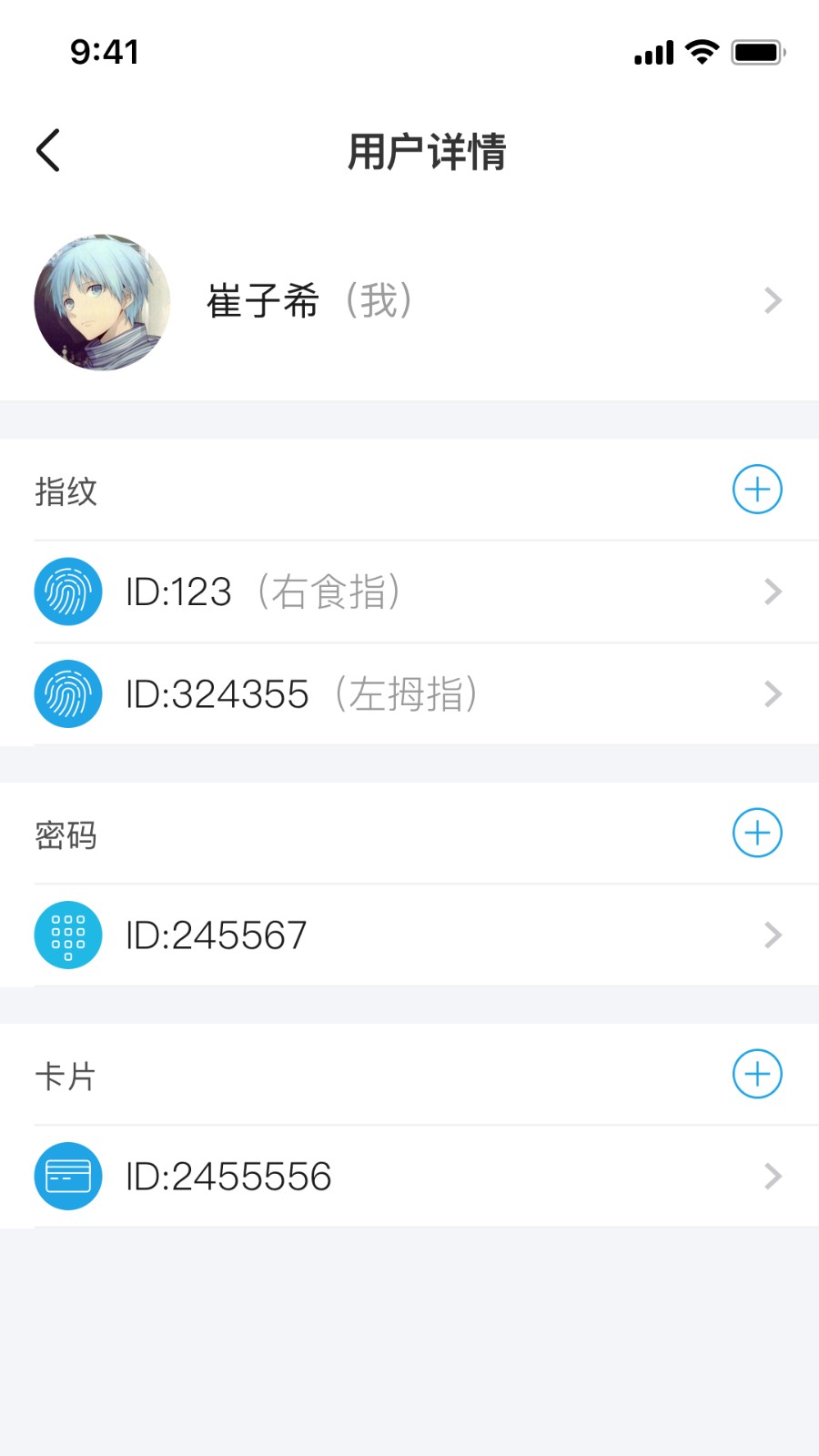Image resolution: width=819 pixels, height=1456 pixels.
Task: Open profile details via the chevron beside 崔子希
Action: point(773,301)
